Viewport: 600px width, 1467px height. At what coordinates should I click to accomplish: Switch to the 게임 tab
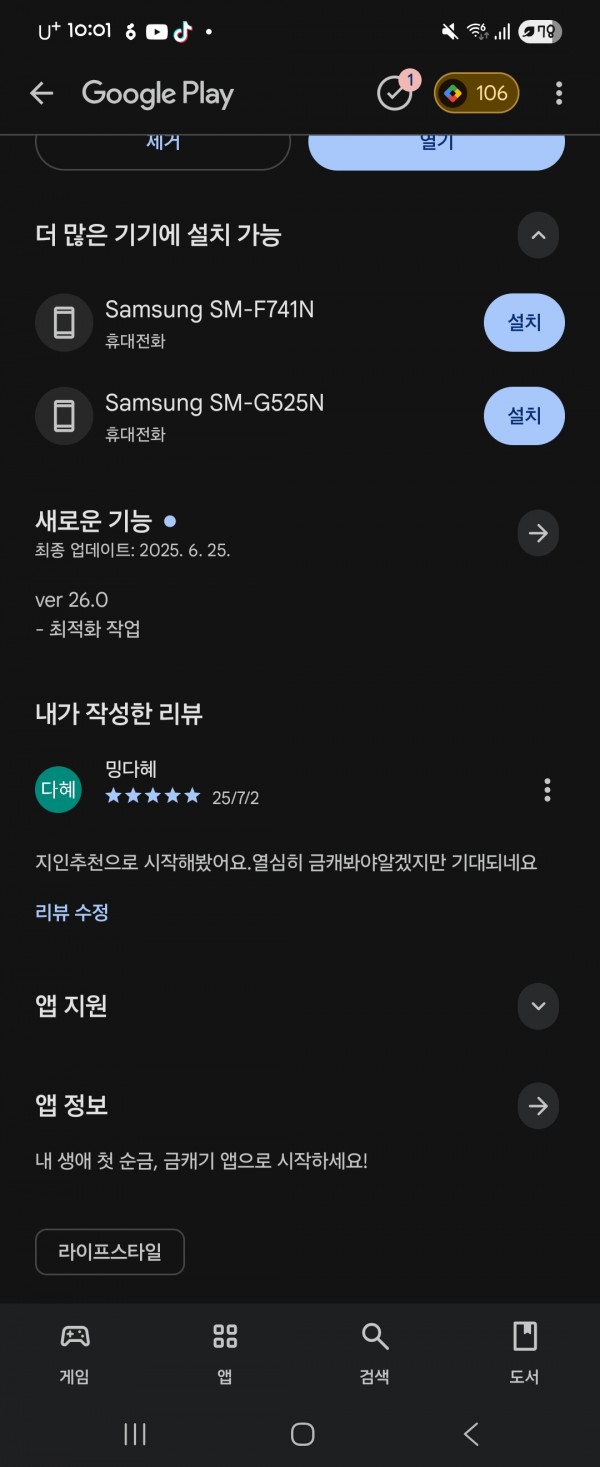pyautogui.click(x=75, y=1352)
